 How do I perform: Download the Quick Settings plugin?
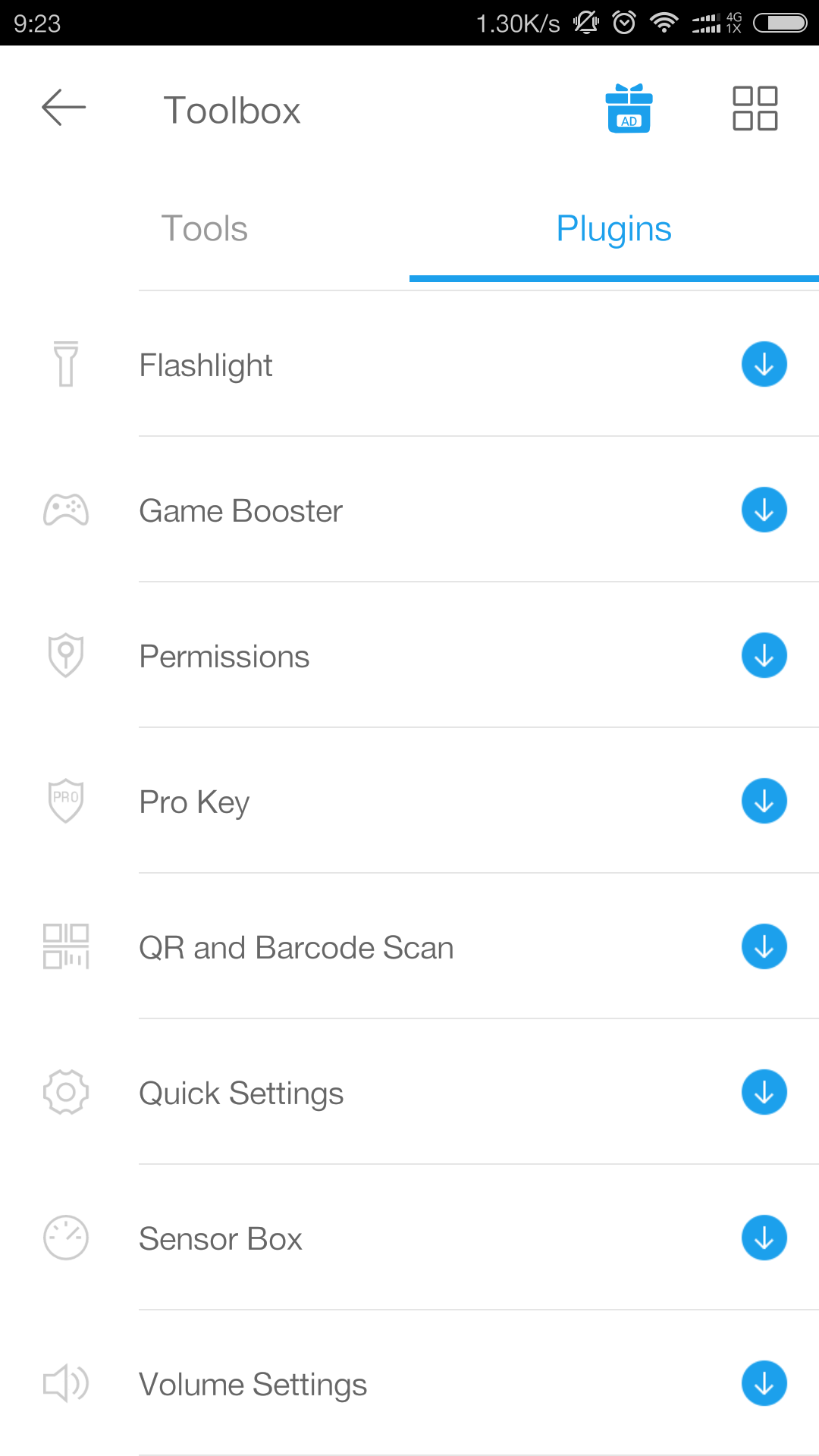pyautogui.click(x=764, y=1093)
